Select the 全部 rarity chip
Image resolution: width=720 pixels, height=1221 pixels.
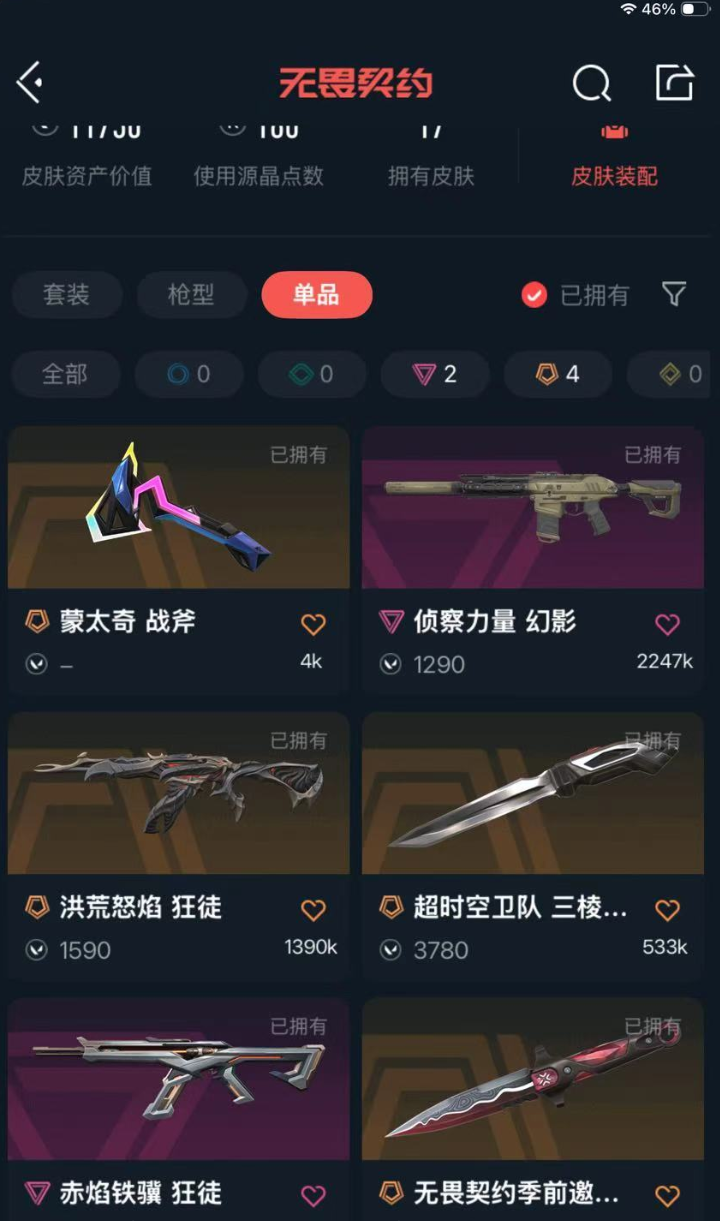point(65,375)
